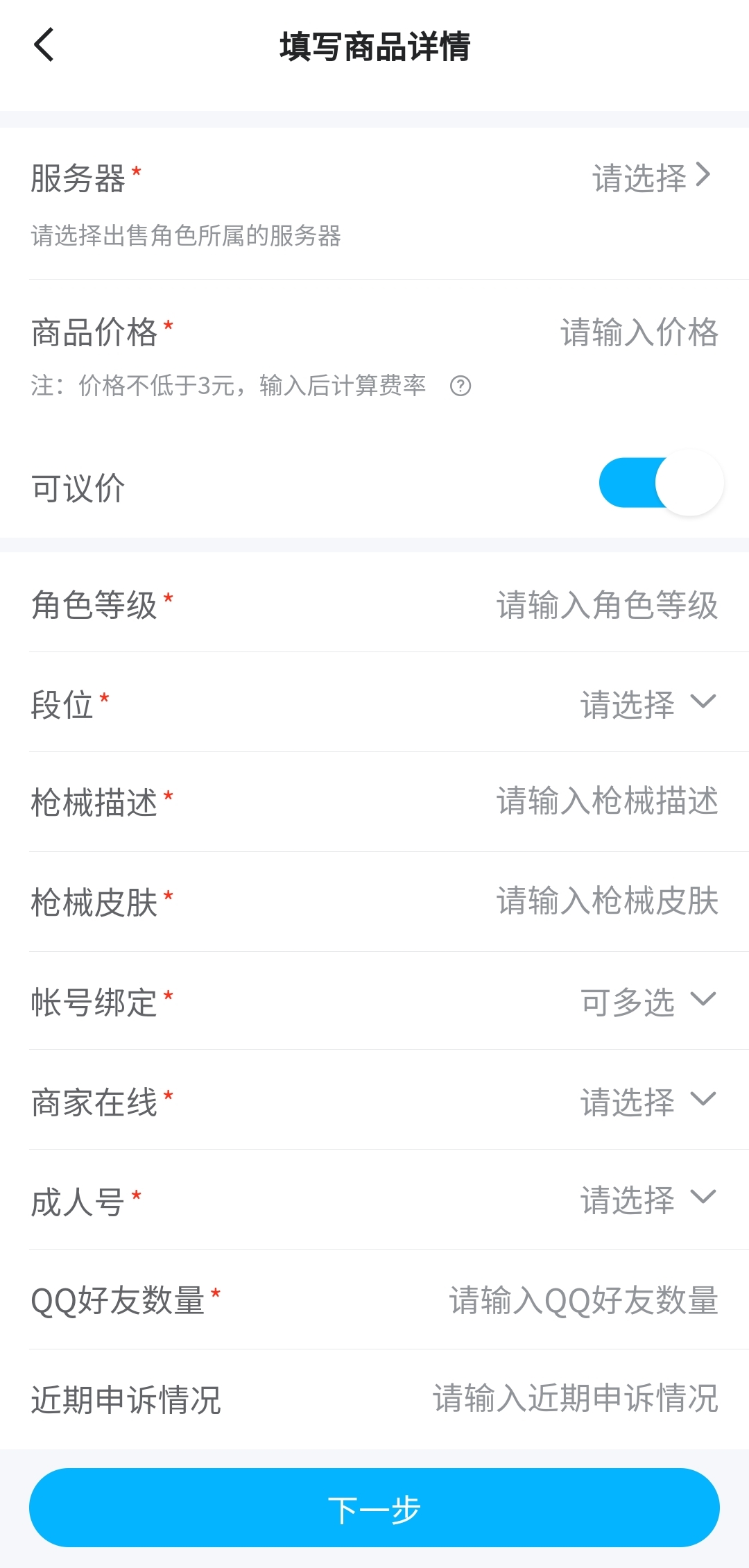
Task: Open the fee rate help question mark
Action: (460, 386)
